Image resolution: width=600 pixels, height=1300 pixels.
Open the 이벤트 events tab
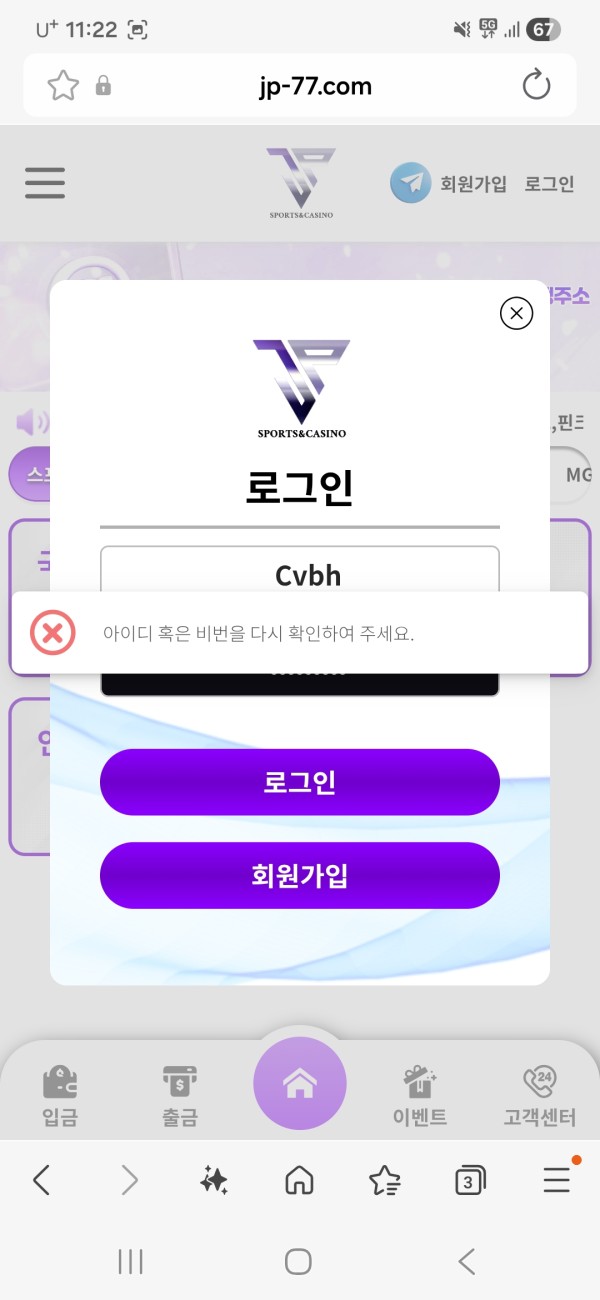coord(420,1096)
